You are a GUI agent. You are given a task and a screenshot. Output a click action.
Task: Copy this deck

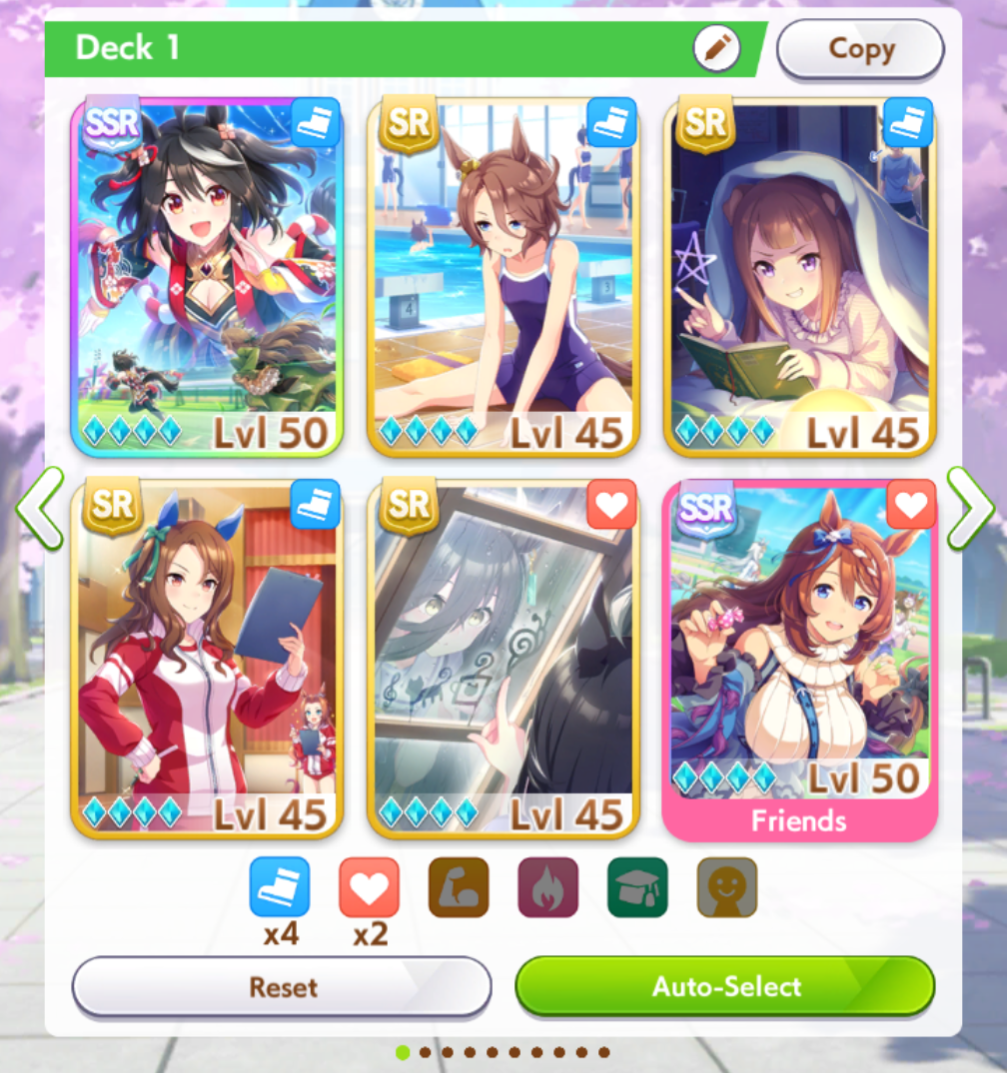[860, 49]
